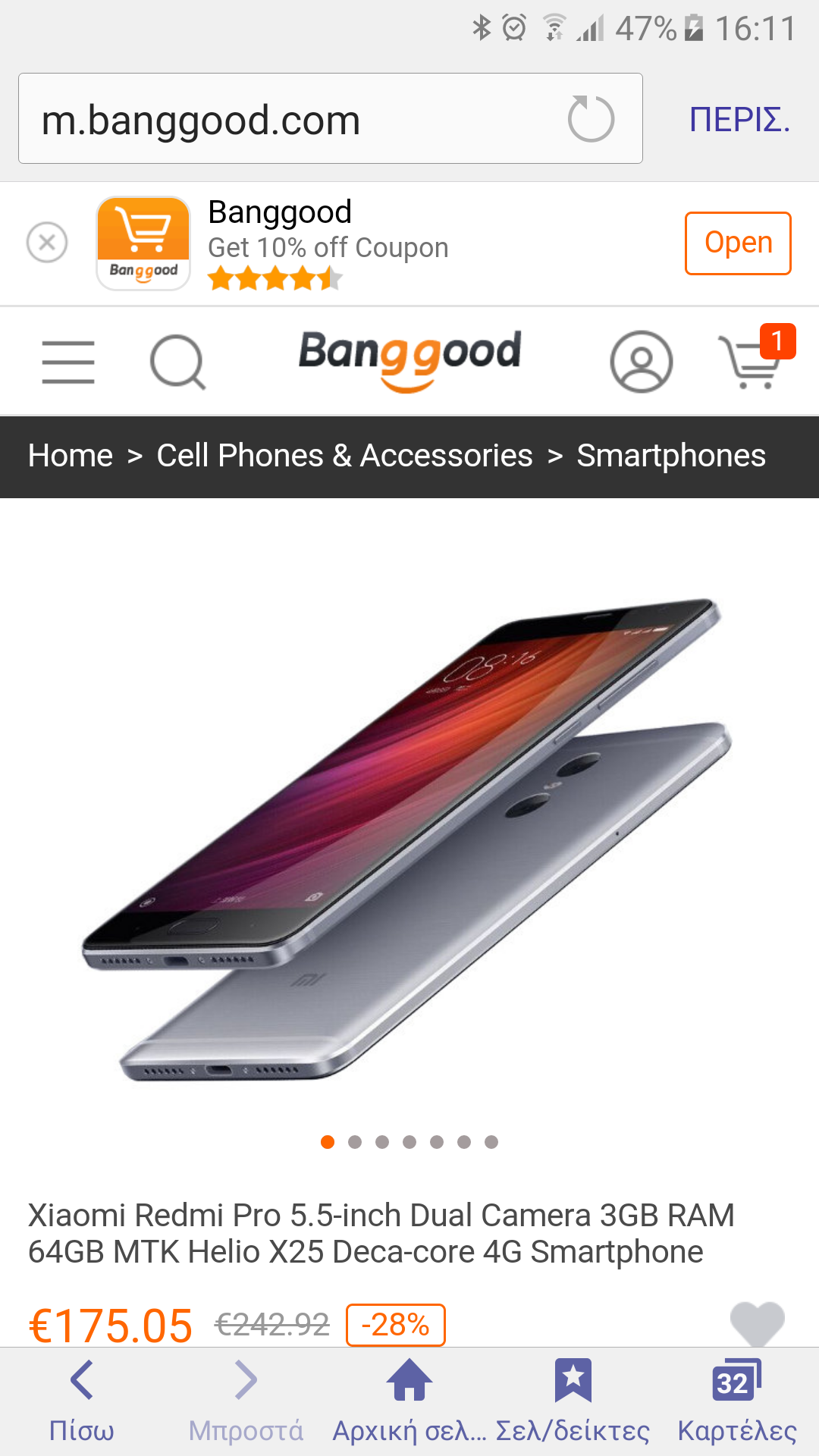
Task: Open Cell Phones & Accessories breadcrumb
Action: click(x=344, y=456)
